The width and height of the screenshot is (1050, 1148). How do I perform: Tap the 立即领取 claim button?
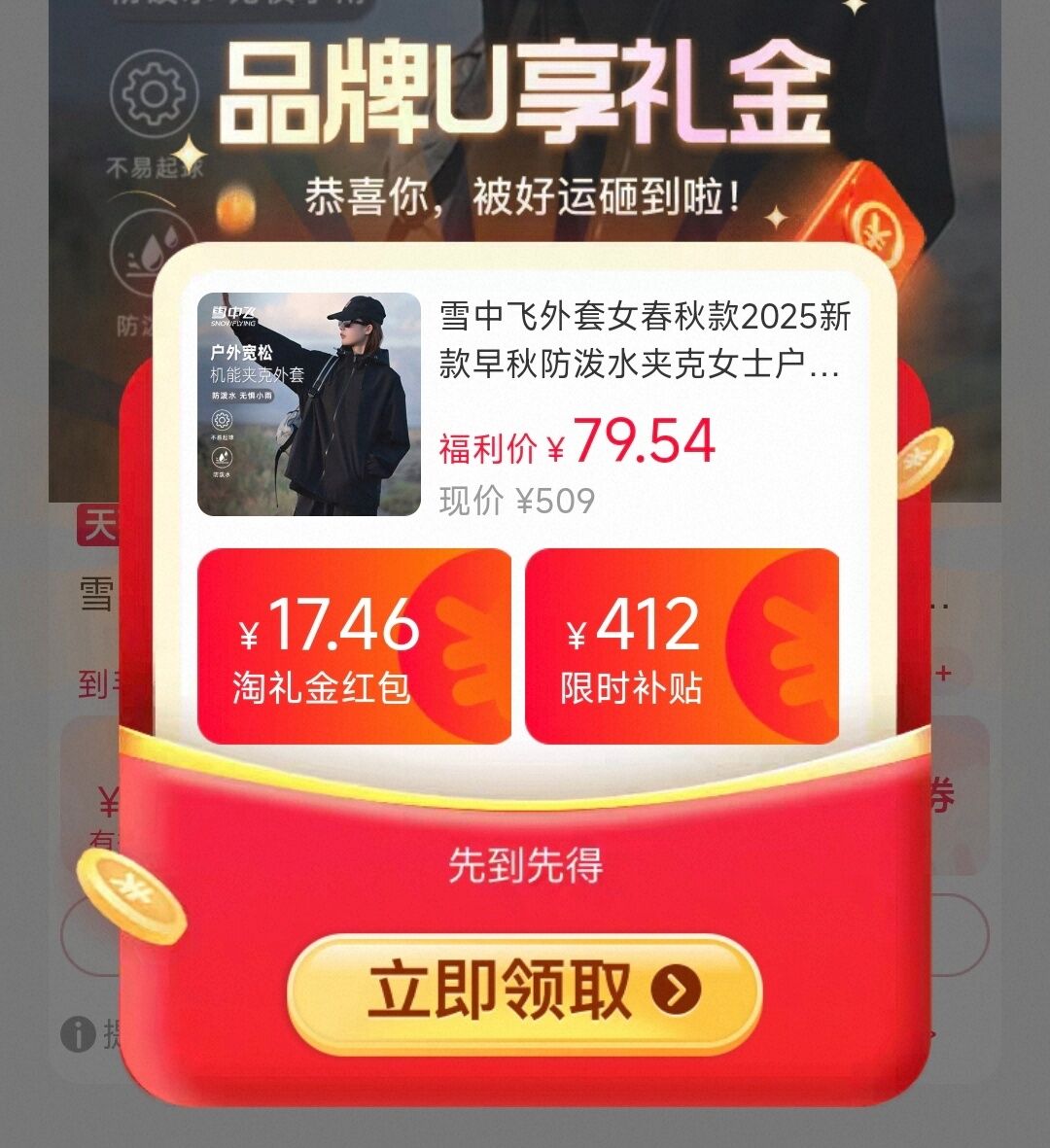click(525, 992)
